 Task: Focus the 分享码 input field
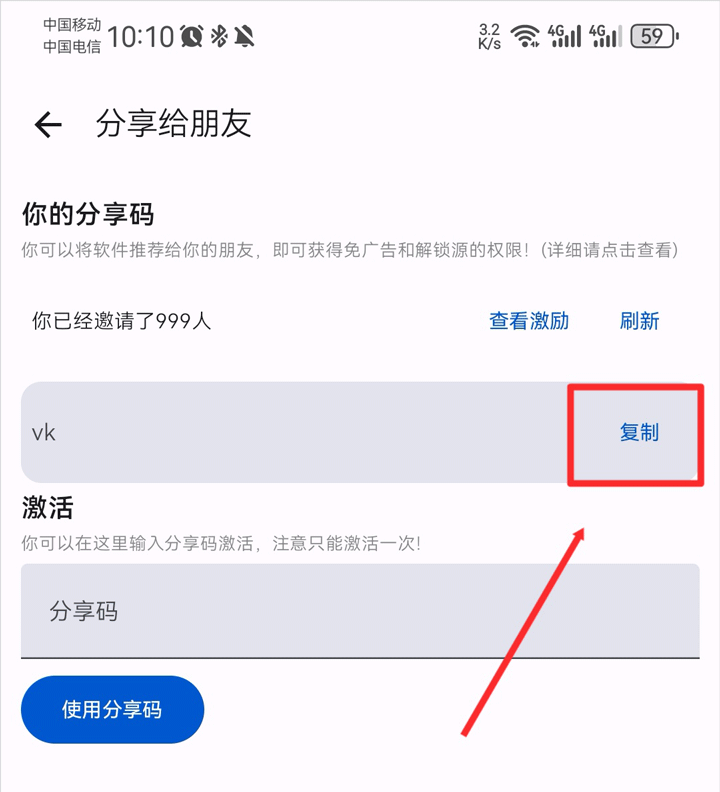[360, 611]
